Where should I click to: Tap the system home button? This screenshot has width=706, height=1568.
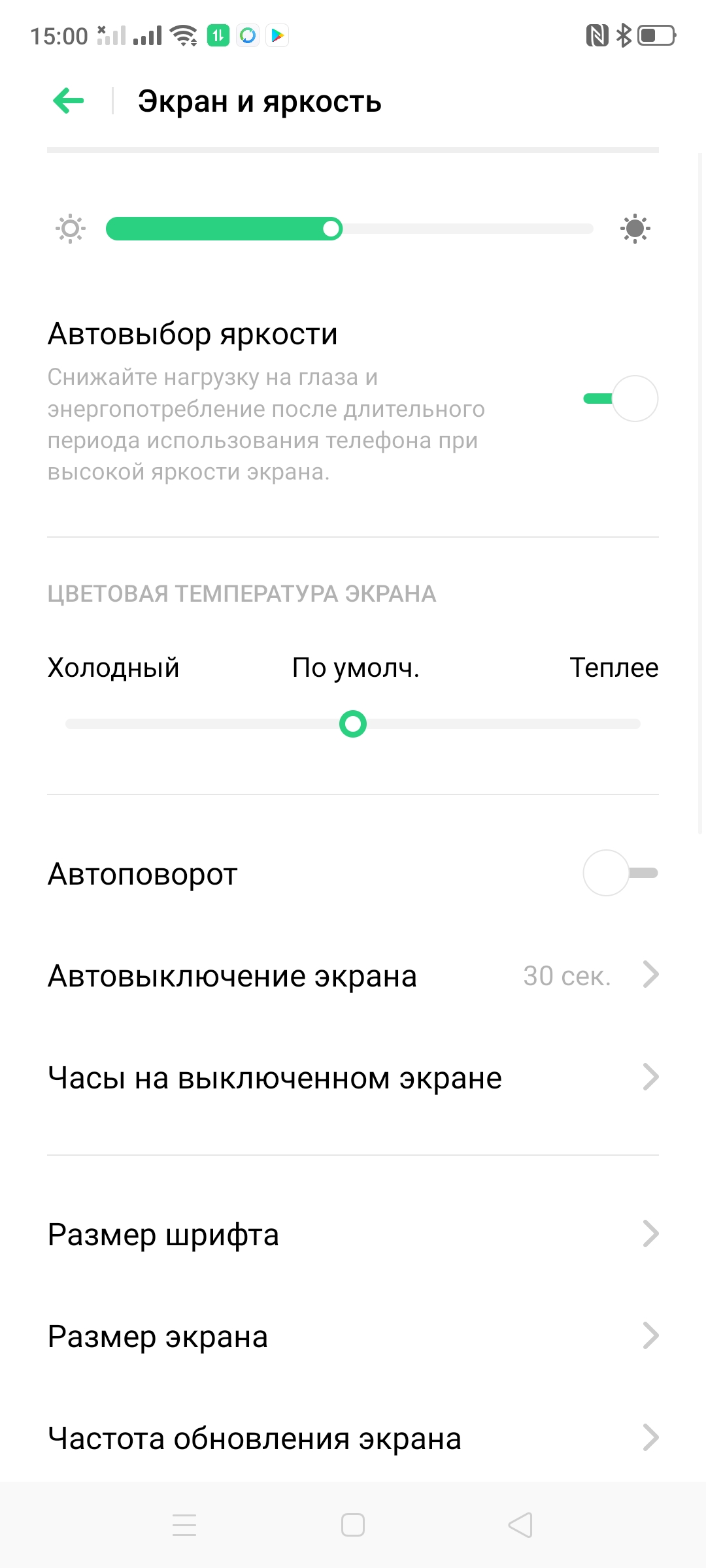pyautogui.click(x=353, y=1526)
